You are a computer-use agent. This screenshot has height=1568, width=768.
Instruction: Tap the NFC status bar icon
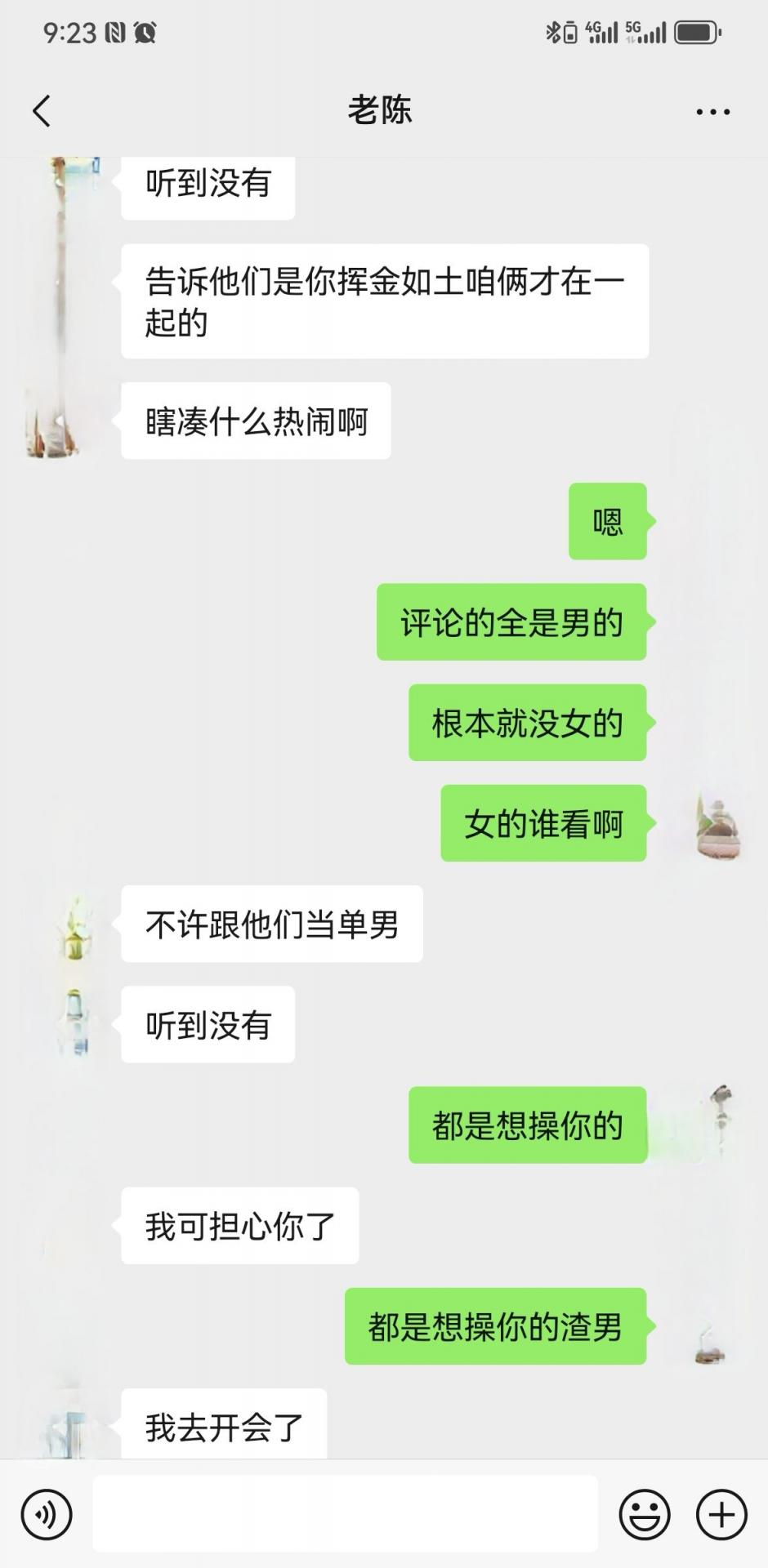(114, 33)
